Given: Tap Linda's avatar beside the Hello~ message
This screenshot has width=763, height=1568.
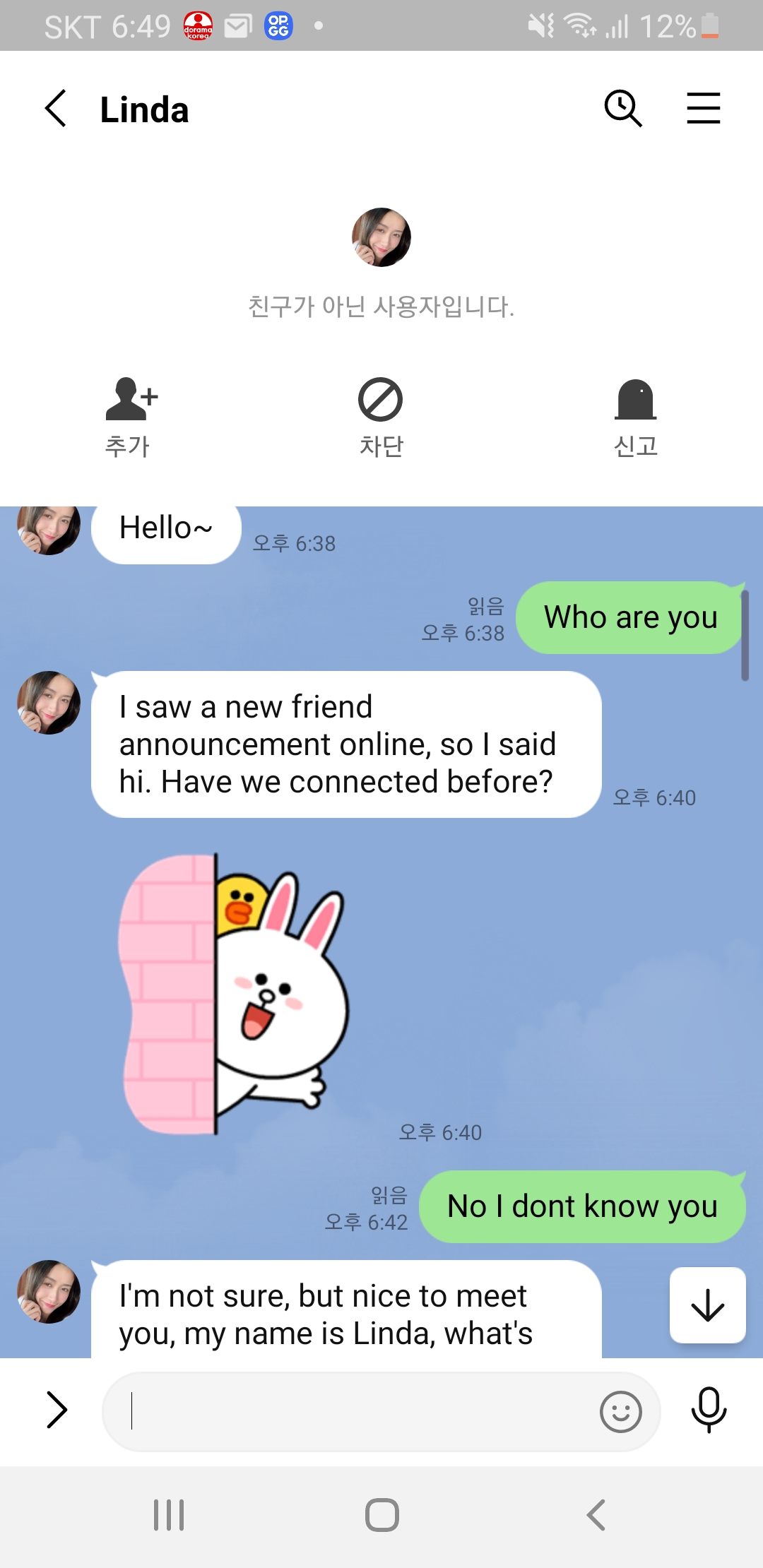Looking at the screenshot, I should pyautogui.click(x=48, y=530).
